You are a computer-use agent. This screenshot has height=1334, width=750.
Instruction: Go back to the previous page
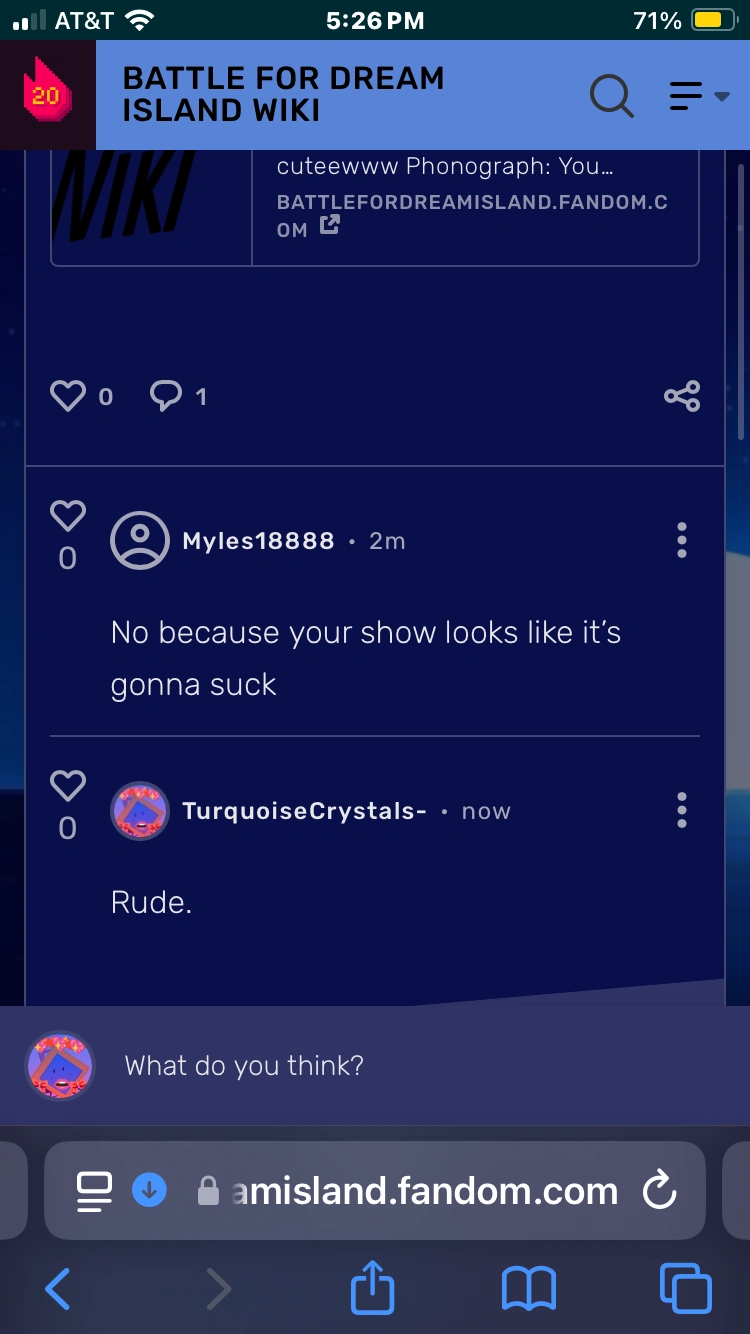(x=58, y=1288)
